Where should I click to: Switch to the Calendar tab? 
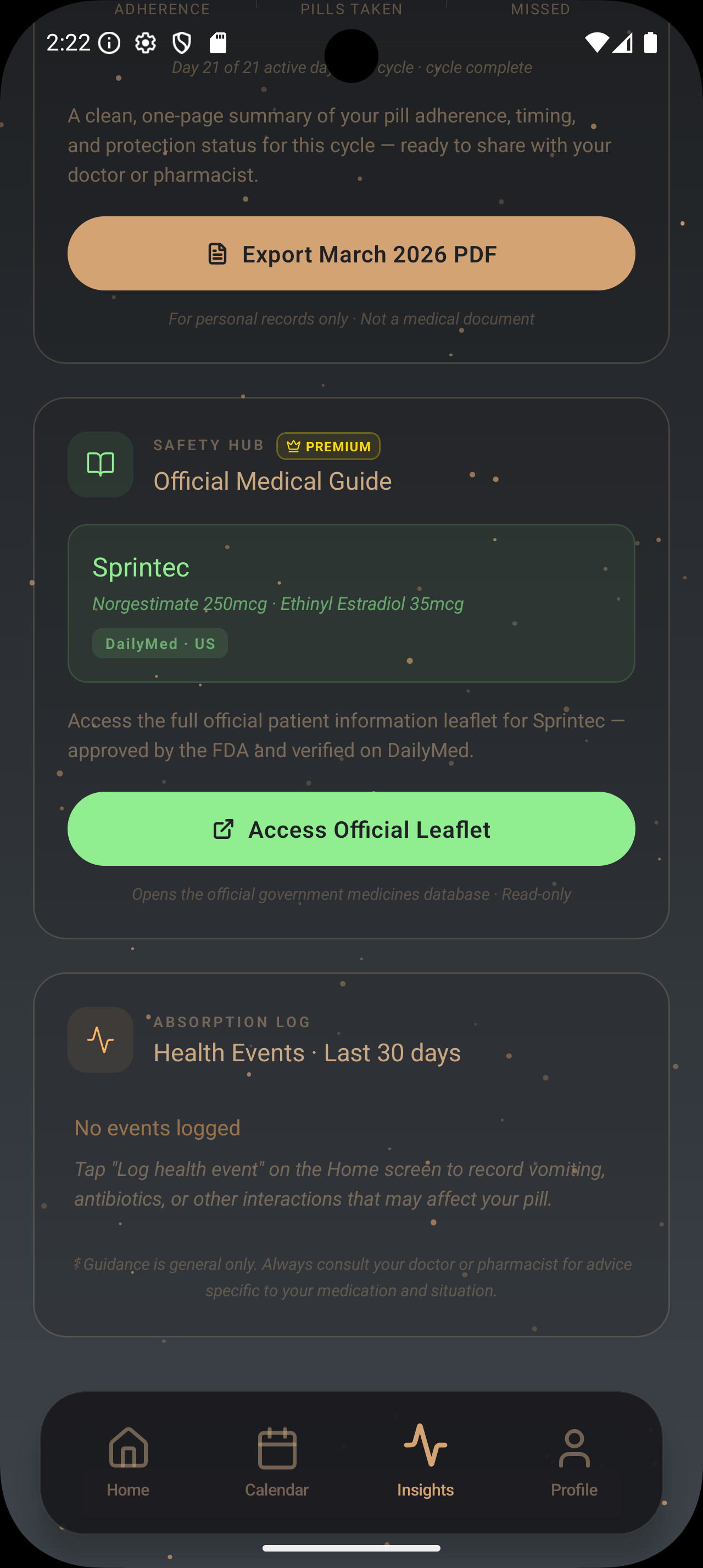point(277,1461)
